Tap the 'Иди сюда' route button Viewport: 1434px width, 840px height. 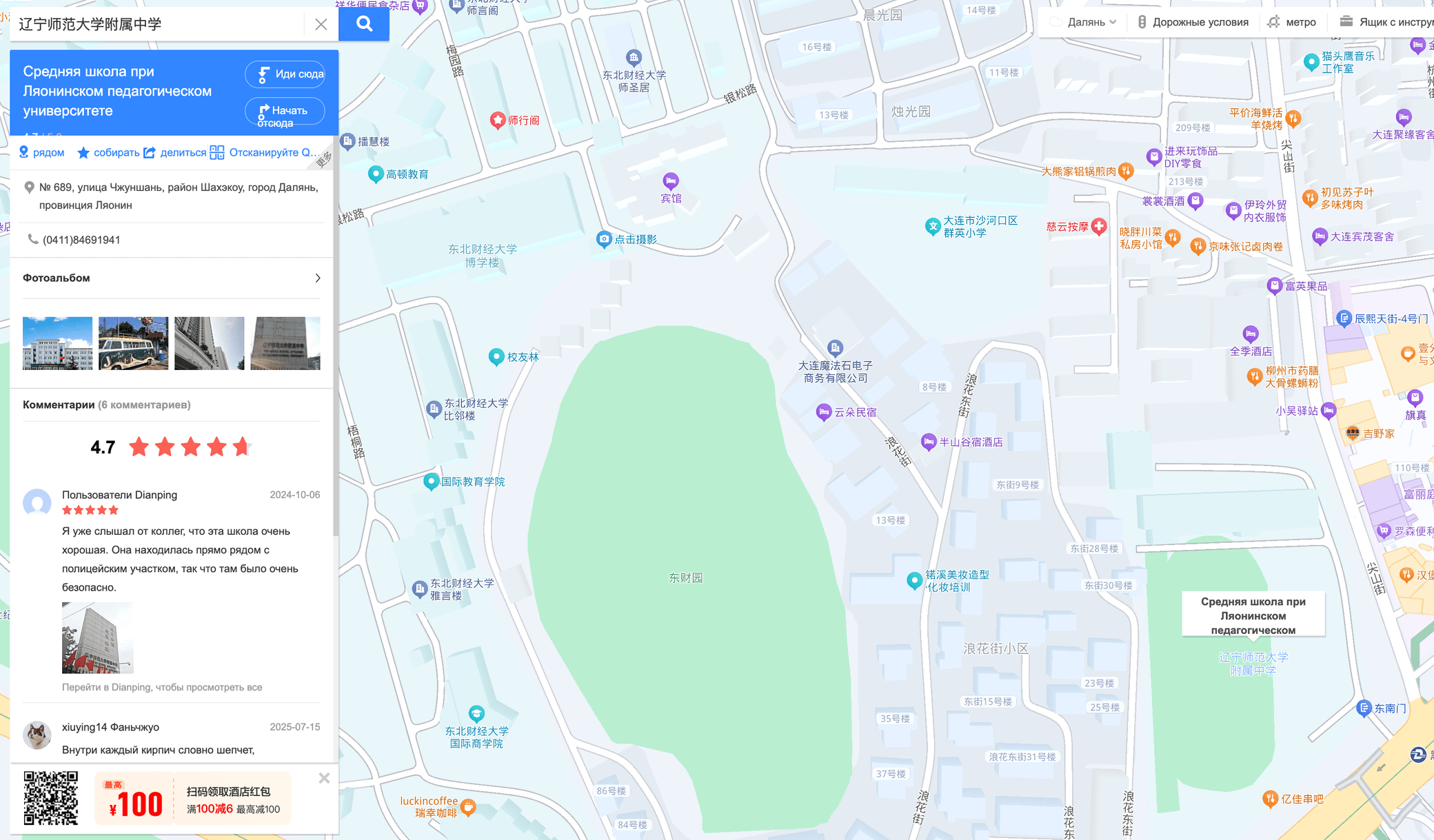coord(285,74)
